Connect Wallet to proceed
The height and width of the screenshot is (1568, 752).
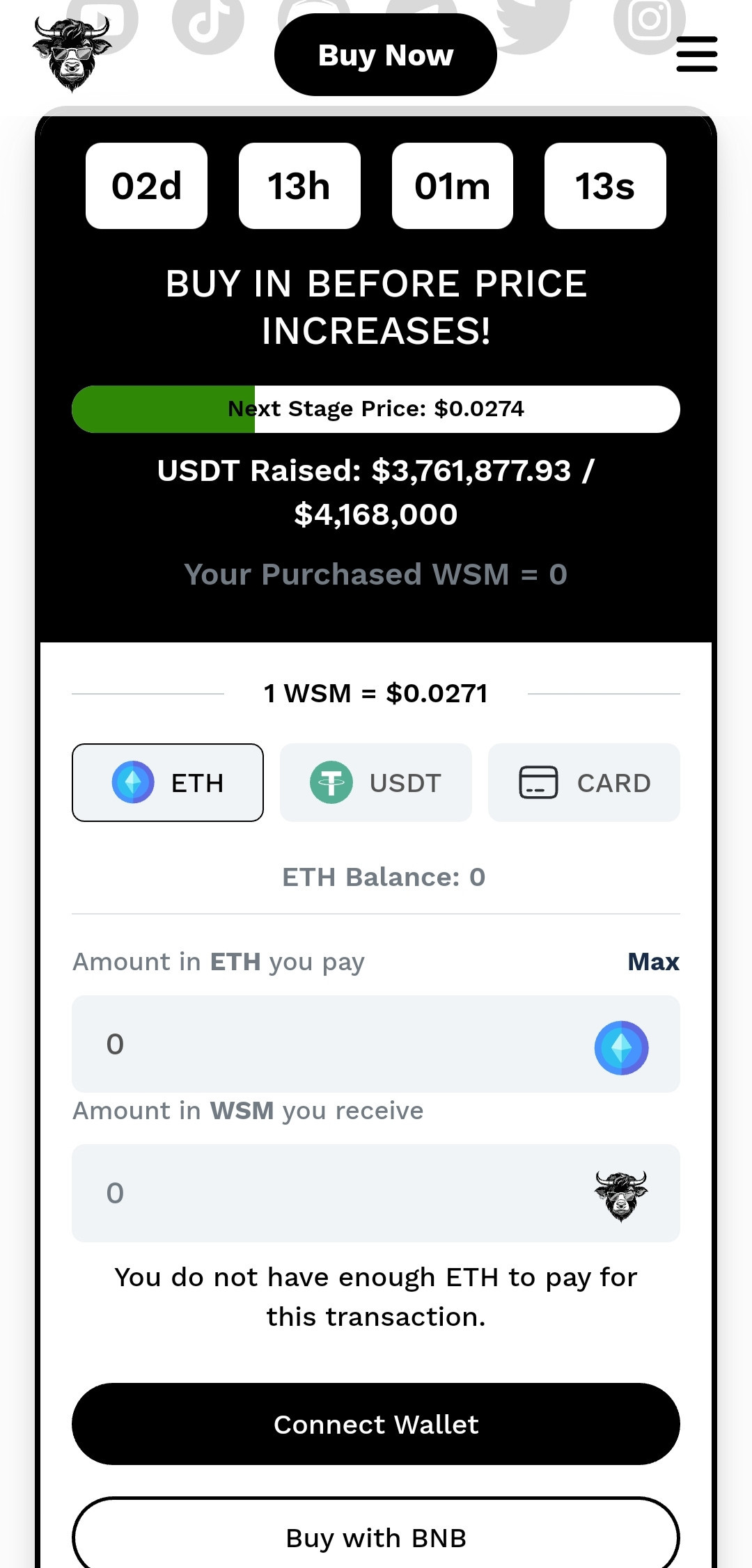coord(375,1425)
